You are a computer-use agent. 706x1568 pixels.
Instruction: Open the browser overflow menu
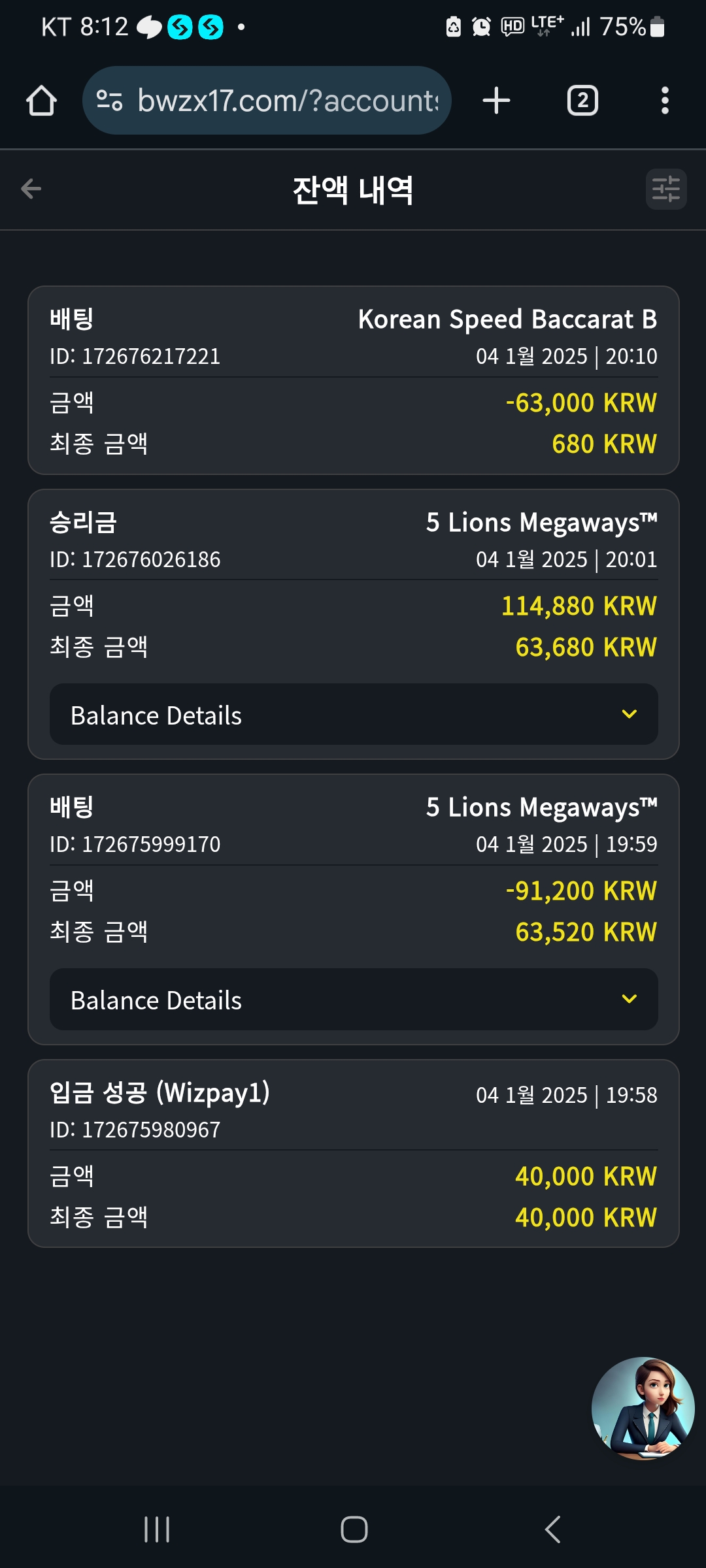665,101
